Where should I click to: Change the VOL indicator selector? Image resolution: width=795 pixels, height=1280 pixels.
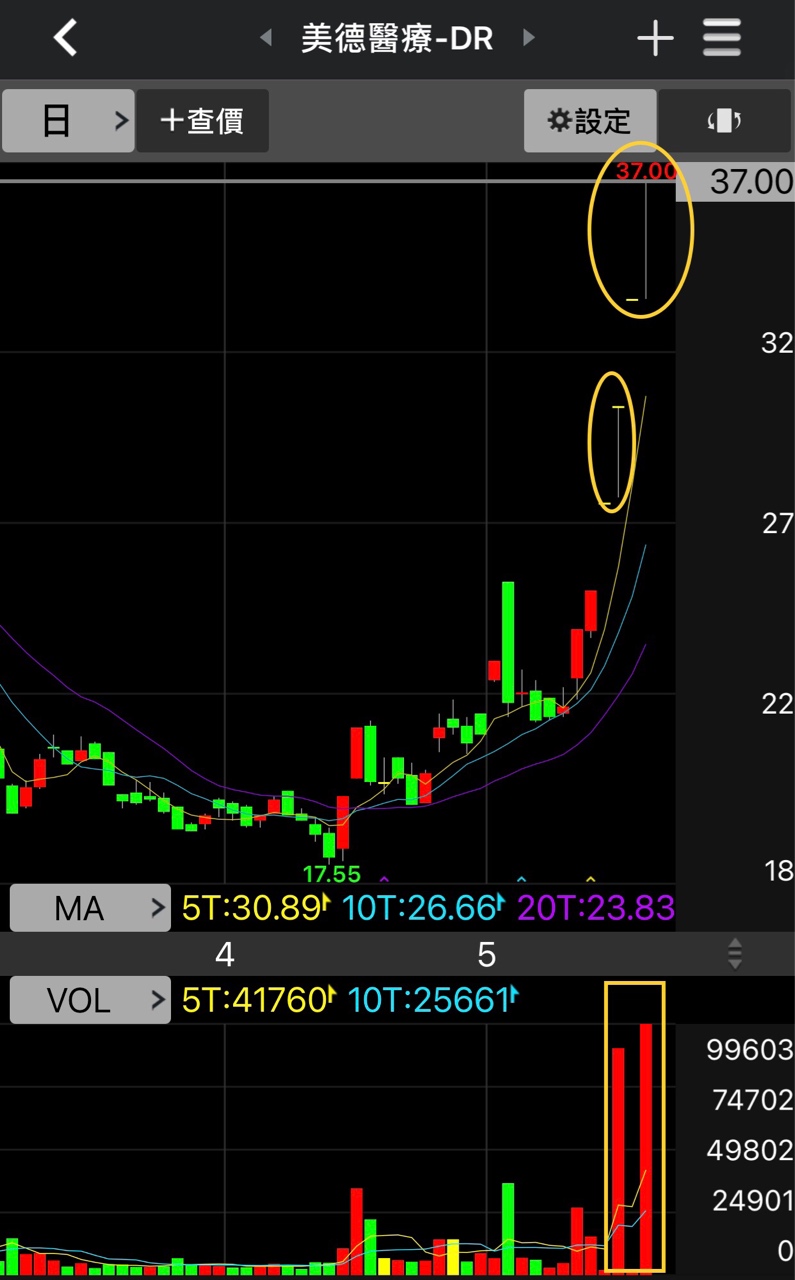[x=90, y=999]
